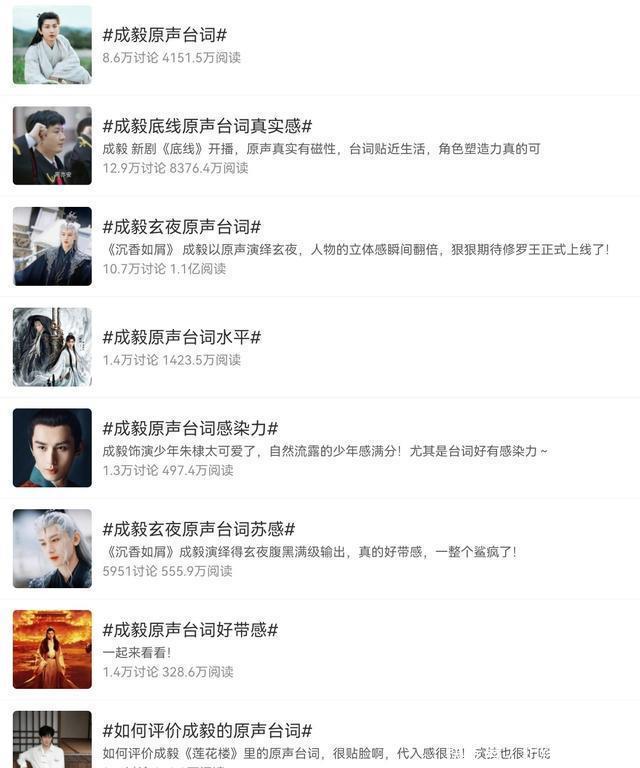Open topic #成毅原声台词好带感#

tap(190, 630)
